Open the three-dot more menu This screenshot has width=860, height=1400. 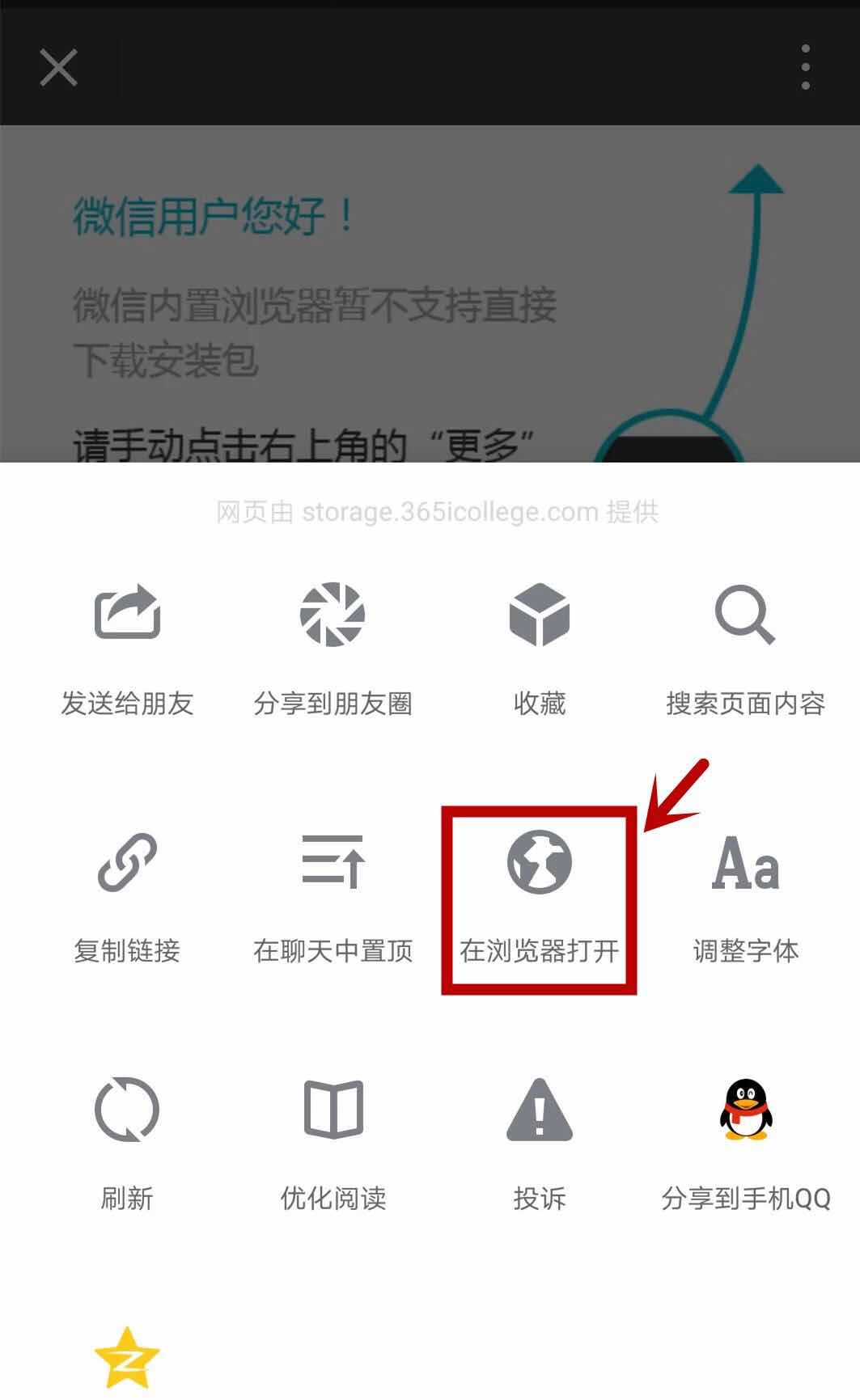pyautogui.click(x=805, y=67)
